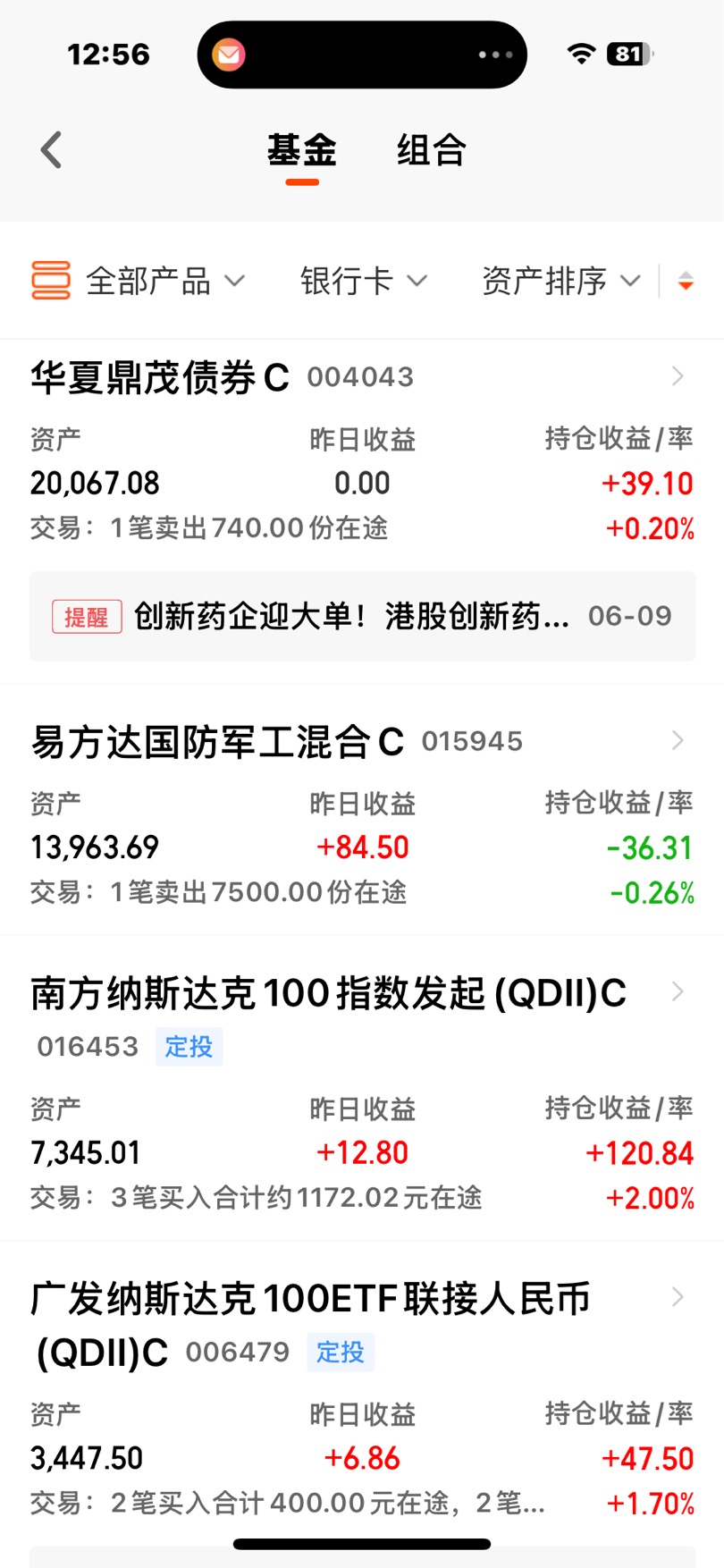Open the 资产排序 sort dropdown

pyautogui.click(x=561, y=281)
